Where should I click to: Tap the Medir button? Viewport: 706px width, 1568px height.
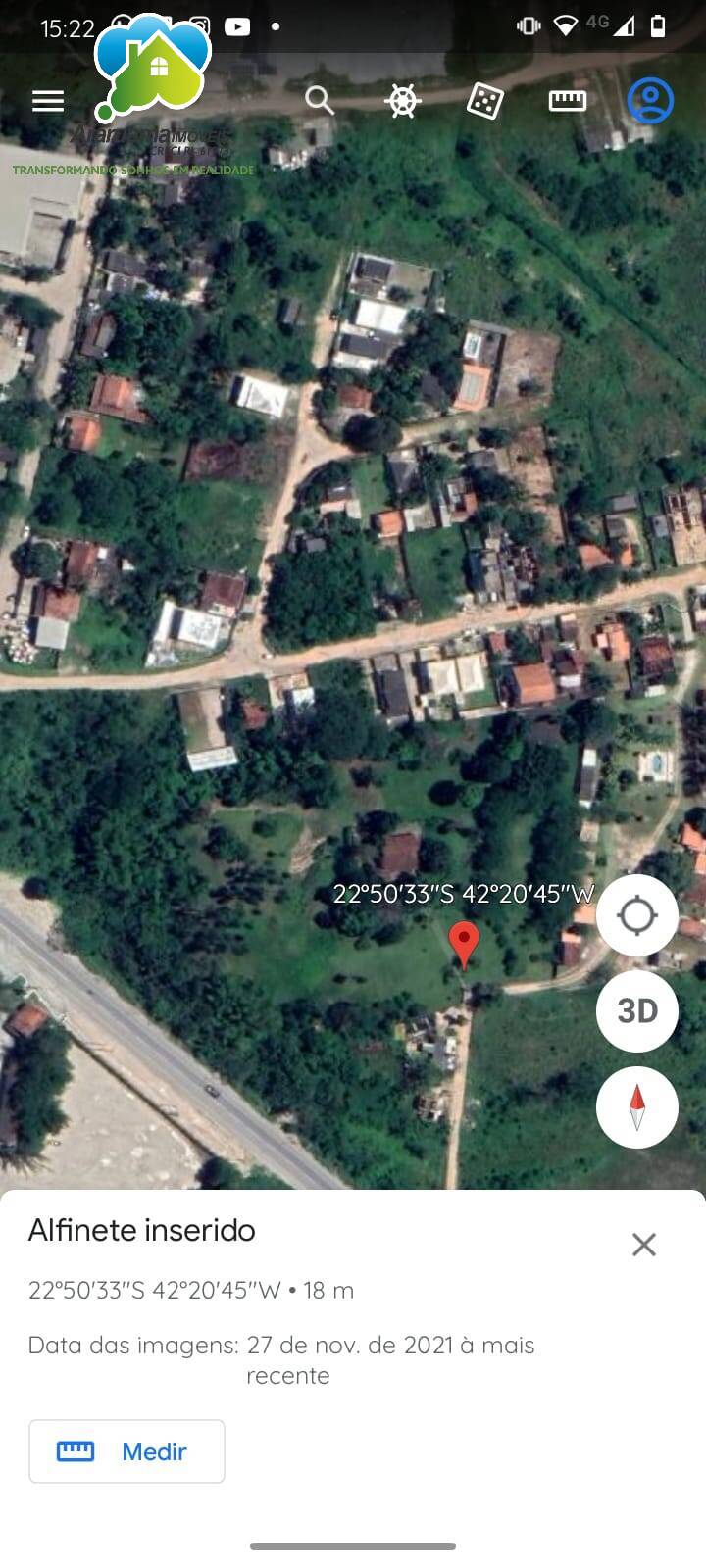126,1451
